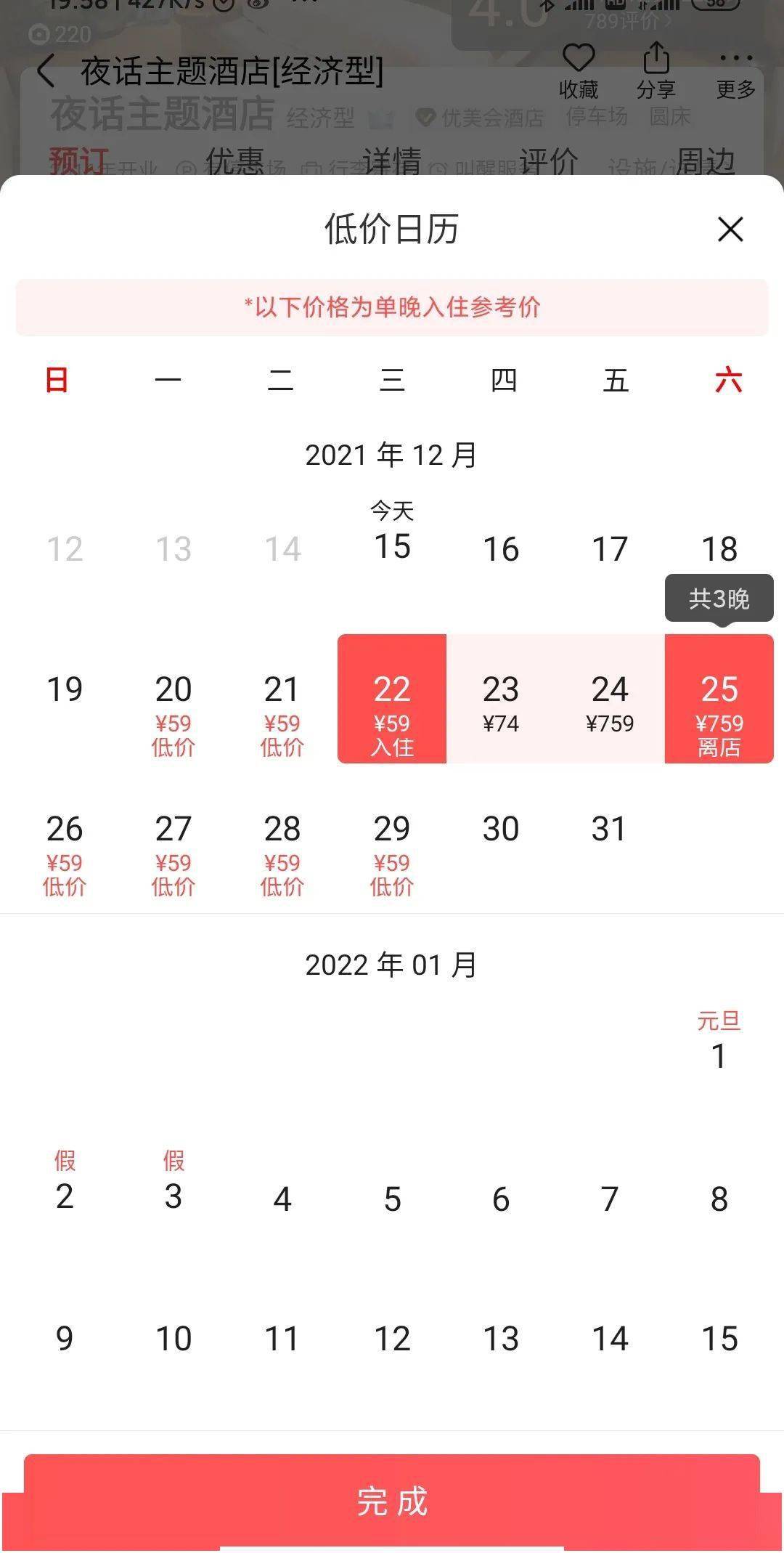Choose December 24 priced ¥759

(x=610, y=701)
